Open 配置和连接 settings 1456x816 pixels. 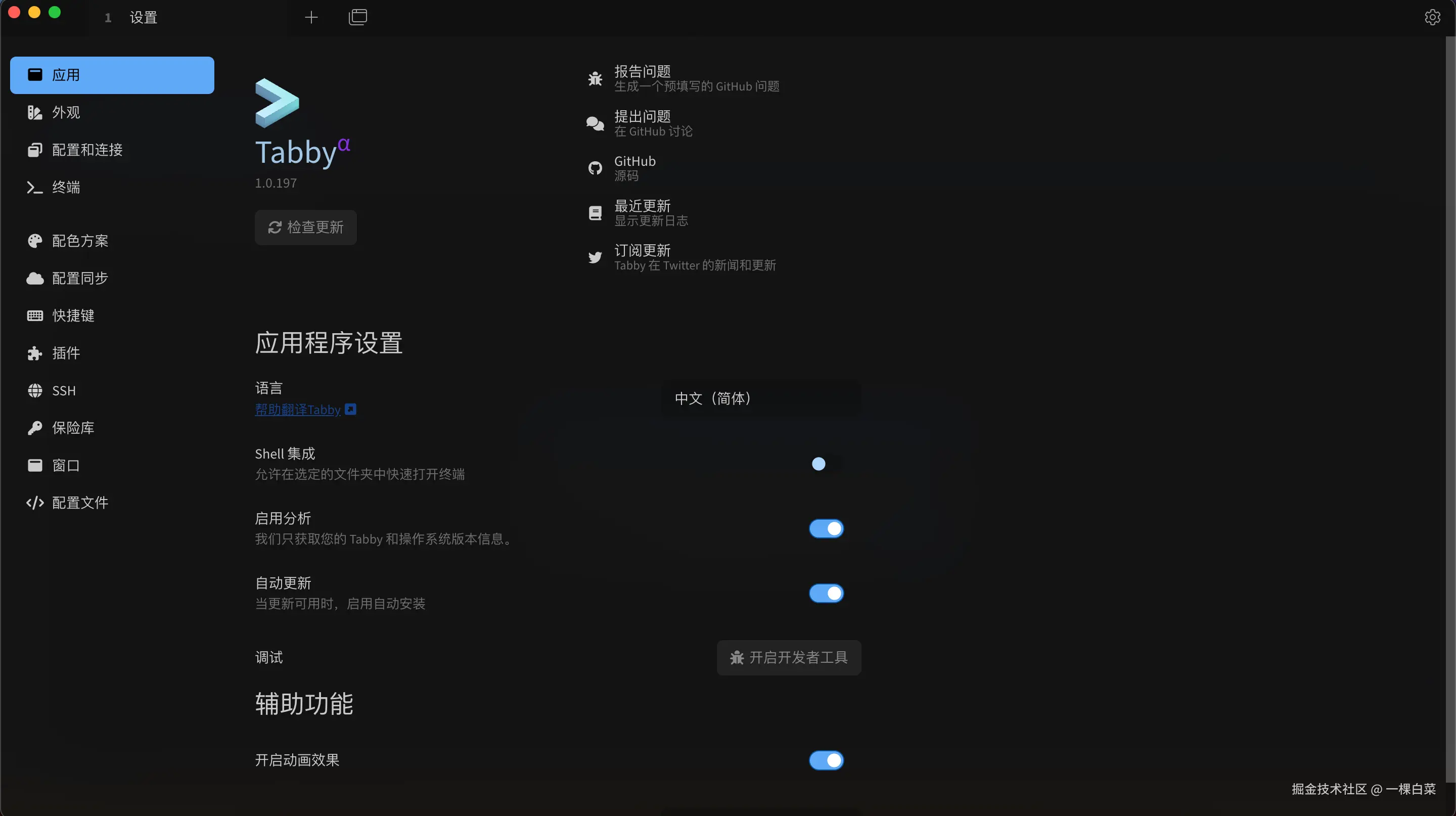(87, 150)
